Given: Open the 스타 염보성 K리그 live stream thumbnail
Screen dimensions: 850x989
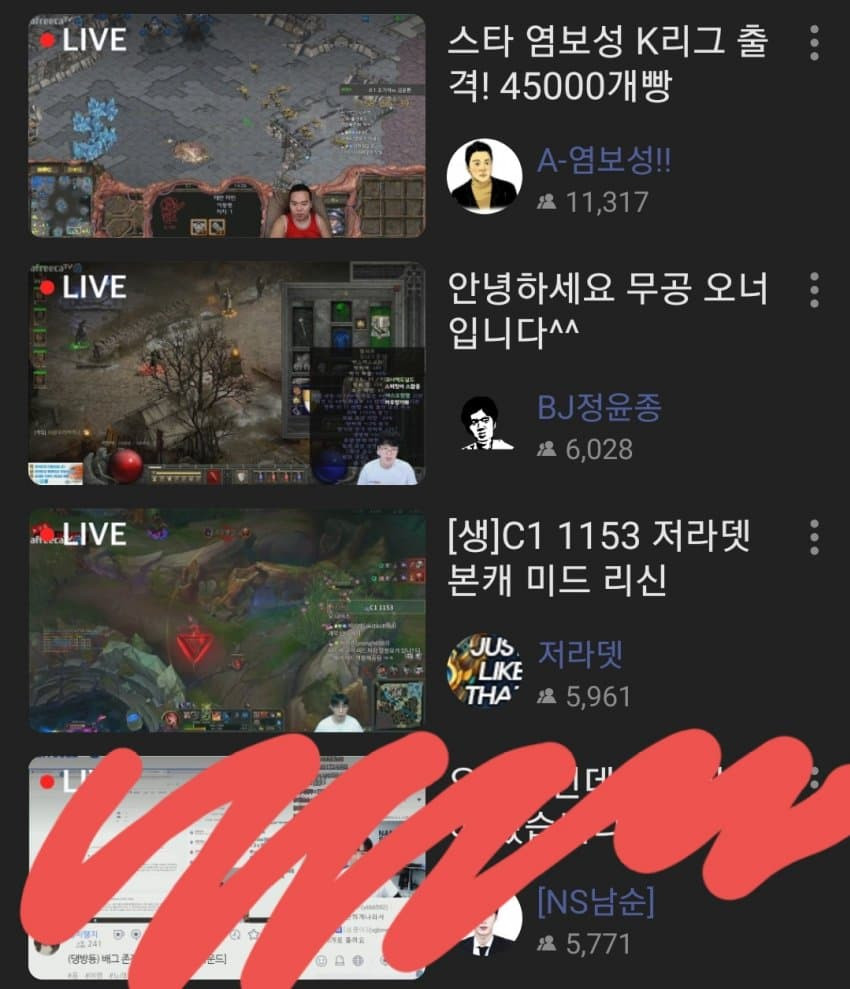Looking at the screenshot, I should 226,125.
